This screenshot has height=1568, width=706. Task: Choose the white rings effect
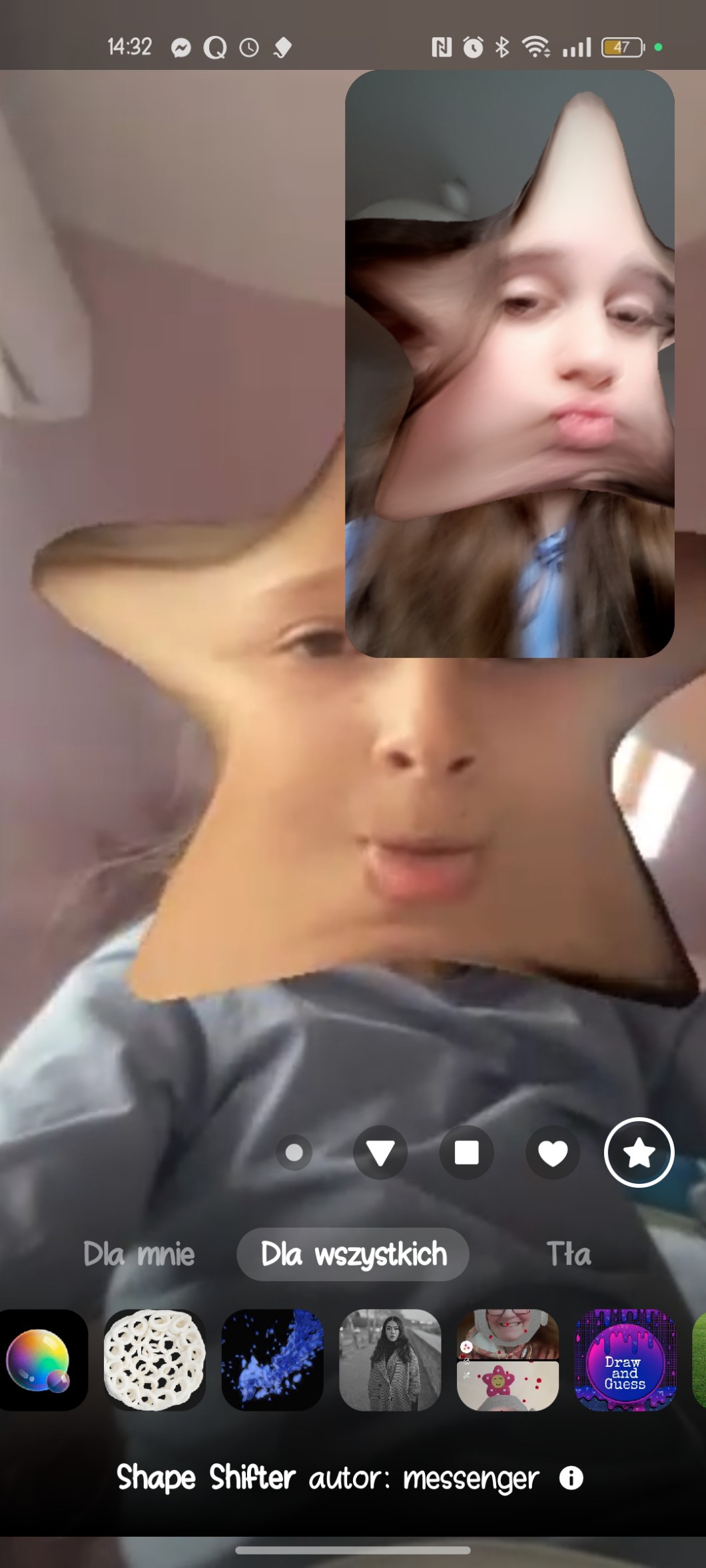click(x=155, y=1360)
